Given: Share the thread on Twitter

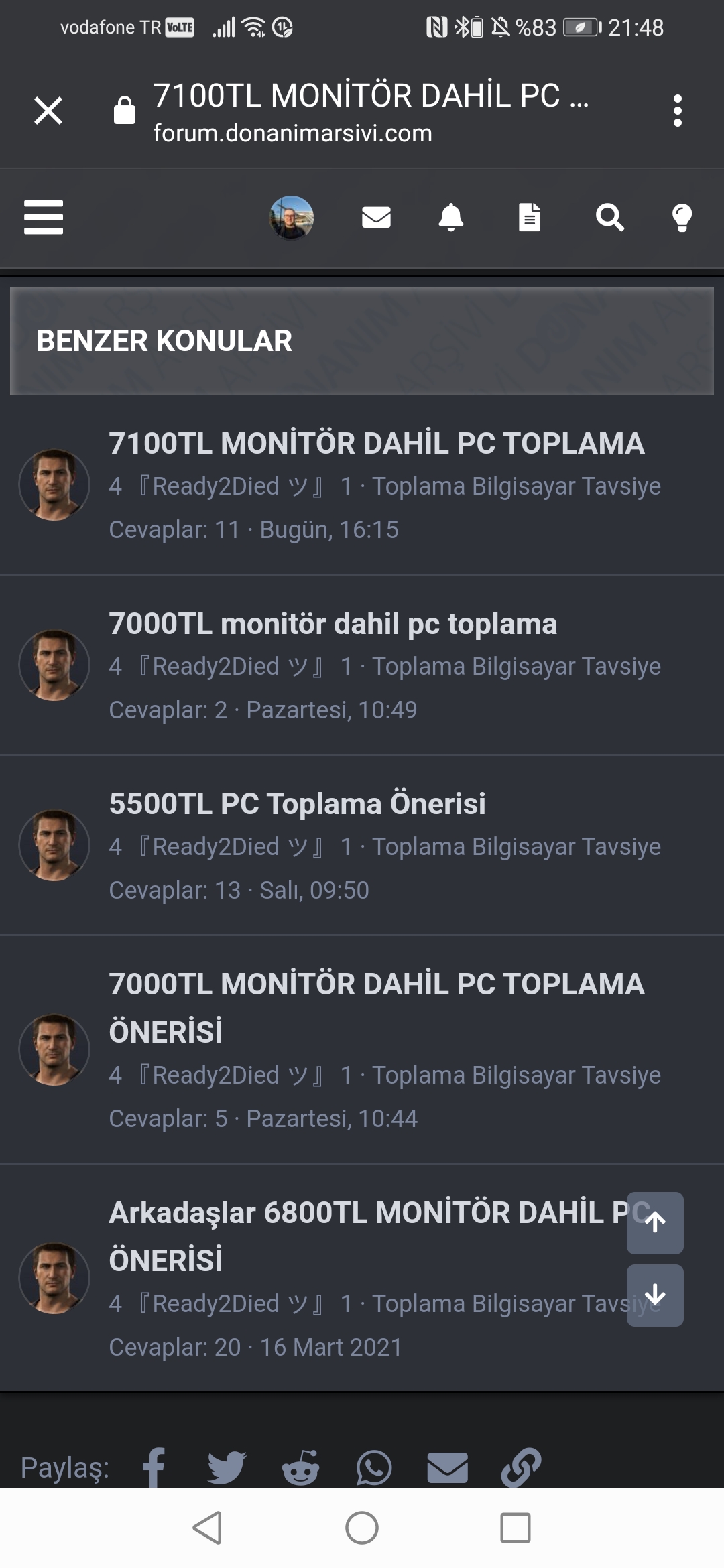Looking at the screenshot, I should coord(227,1467).
